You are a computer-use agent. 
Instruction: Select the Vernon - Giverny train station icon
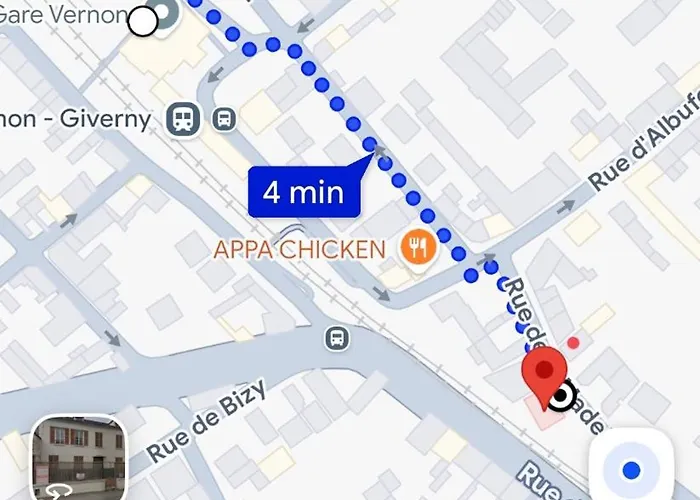point(184,119)
